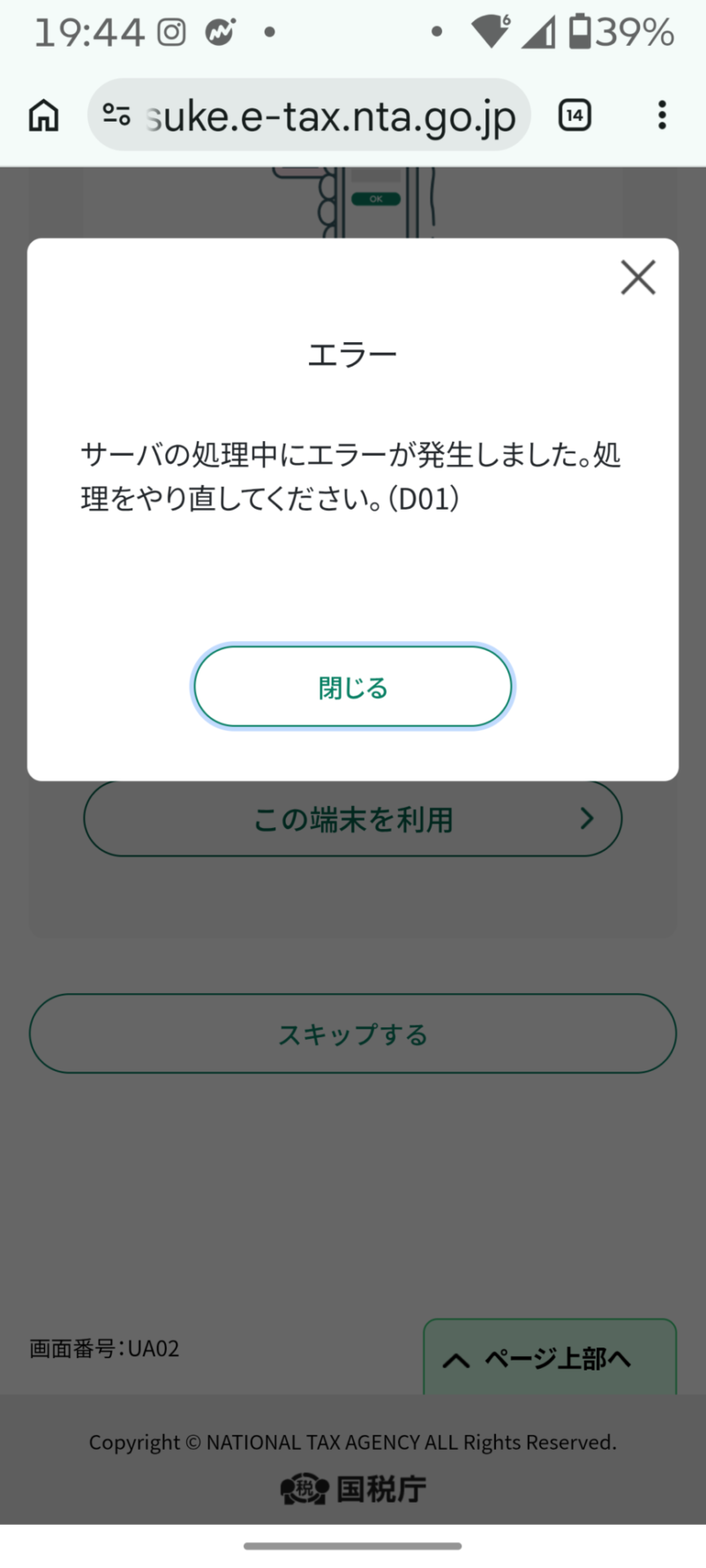Open the browser overflow menu
The height and width of the screenshot is (1568, 706).
[662, 116]
